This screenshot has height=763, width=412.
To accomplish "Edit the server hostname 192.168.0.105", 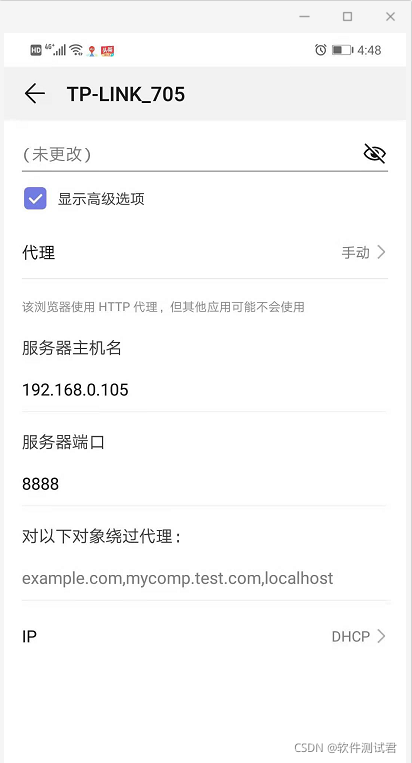I will (x=204, y=390).
